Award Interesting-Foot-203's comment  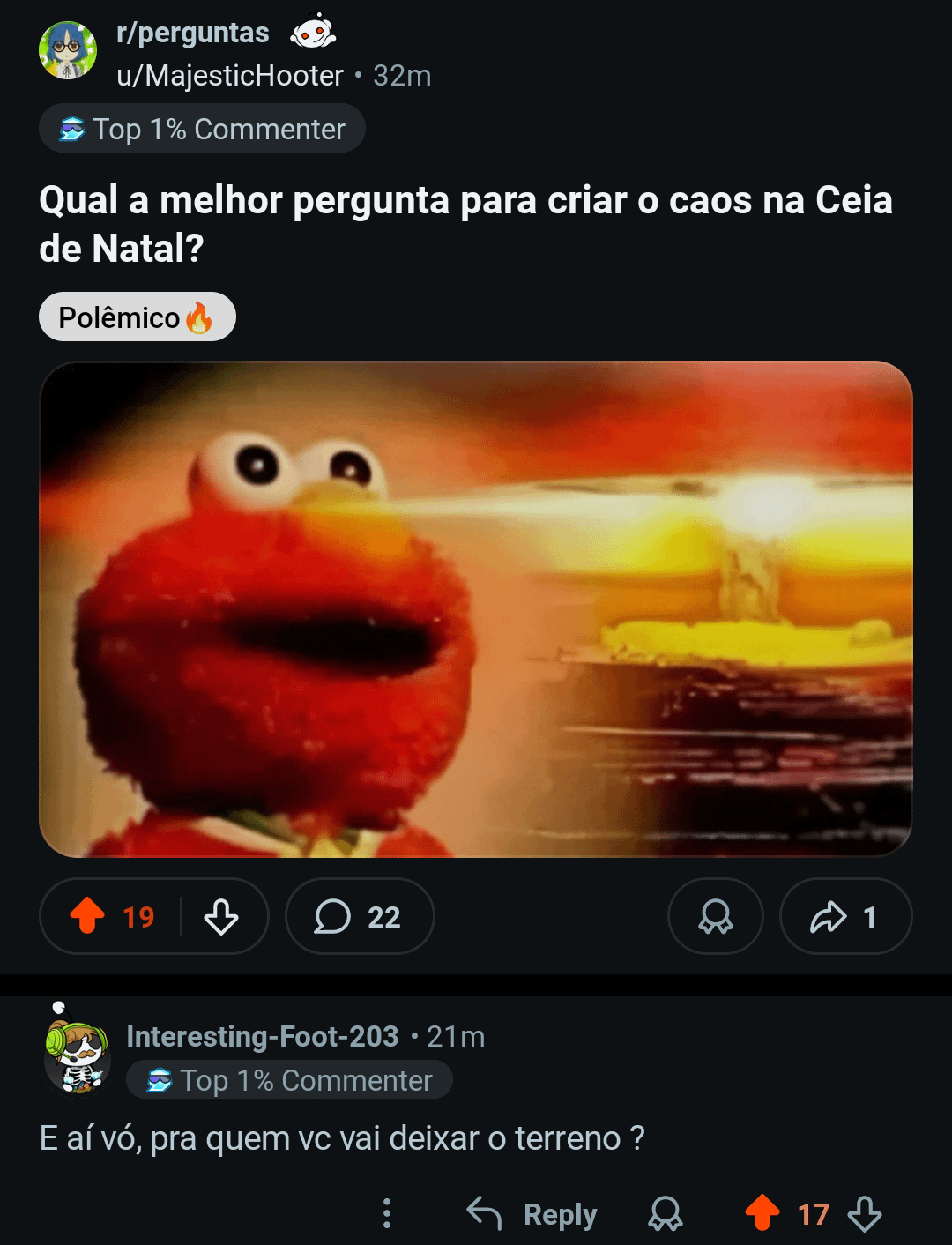coord(666,1214)
